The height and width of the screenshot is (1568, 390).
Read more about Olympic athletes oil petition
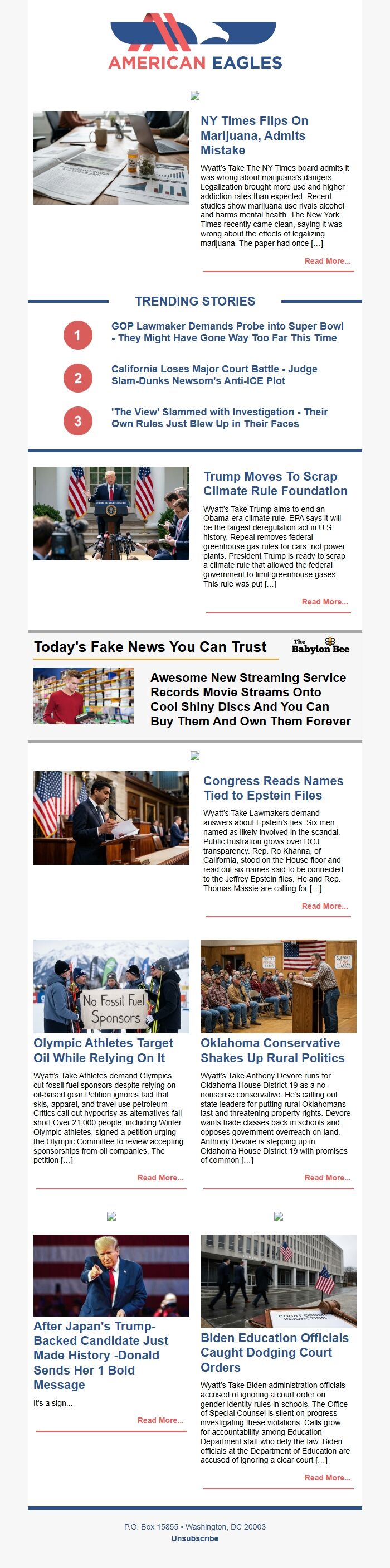pyautogui.click(x=160, y=1178)
